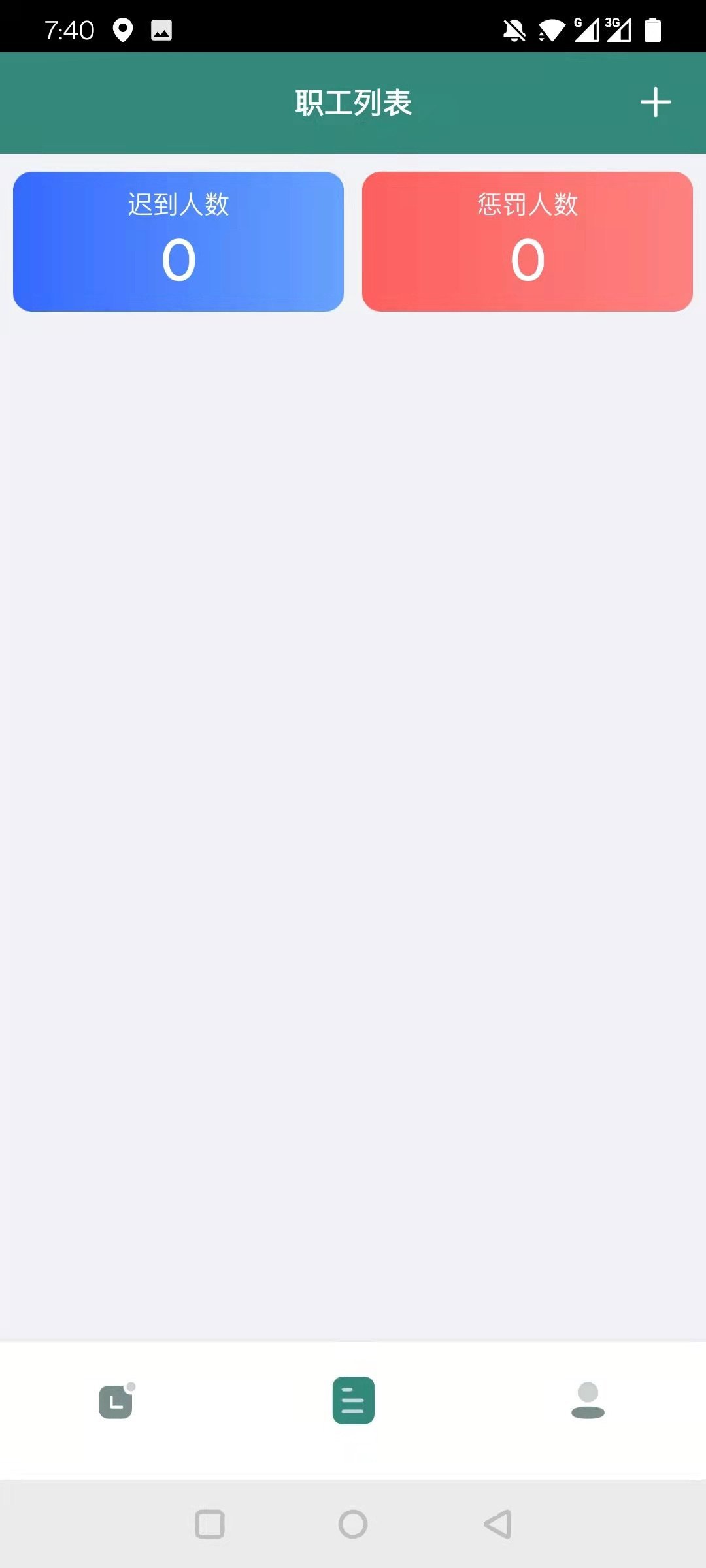The width and height of the screenshot is (706, 1568).
Task: Go back using system back button
Action: (x=497, y=1524)
